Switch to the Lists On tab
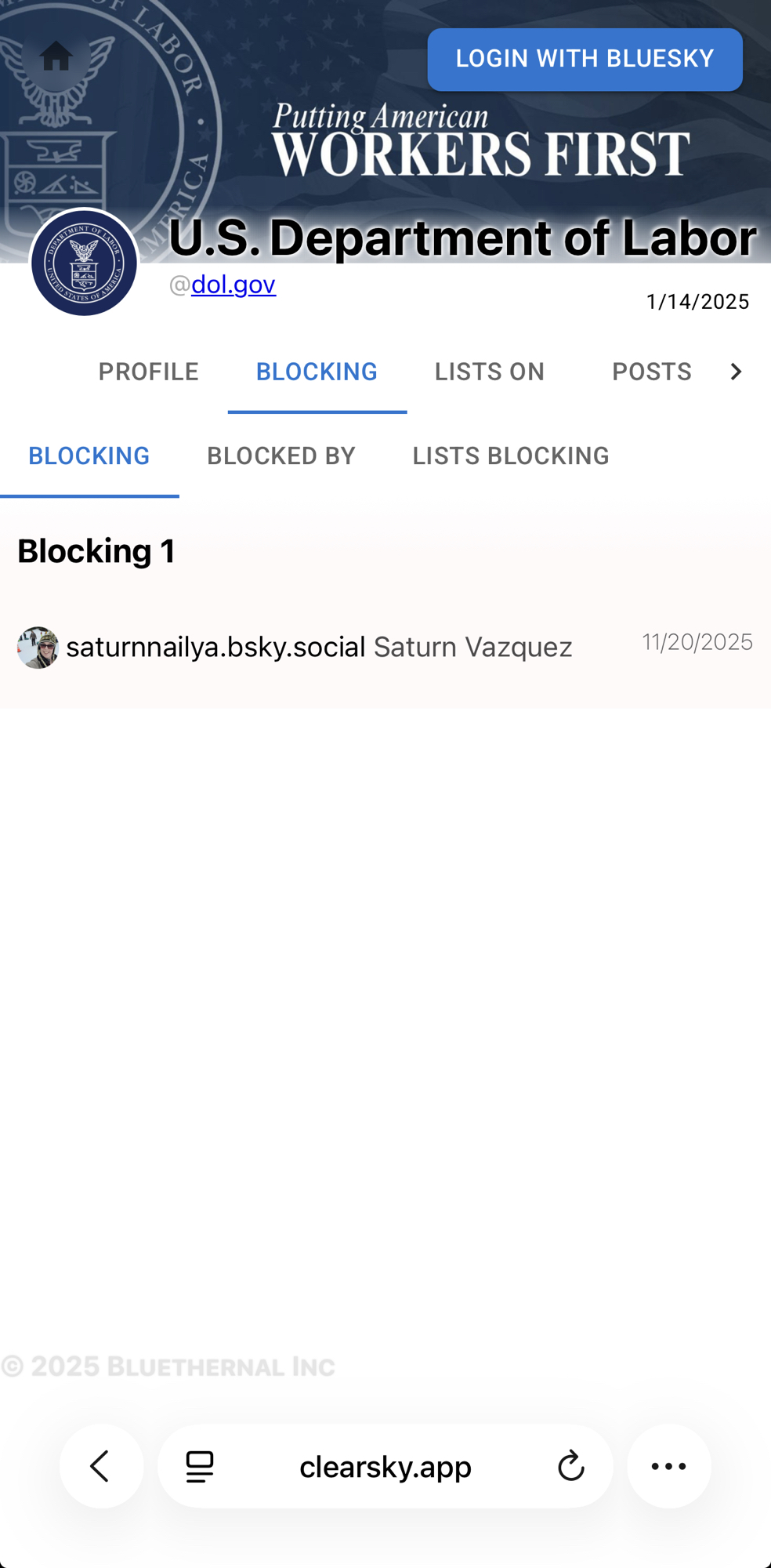This screenshot has width=771, height=1568. point(490,372)
